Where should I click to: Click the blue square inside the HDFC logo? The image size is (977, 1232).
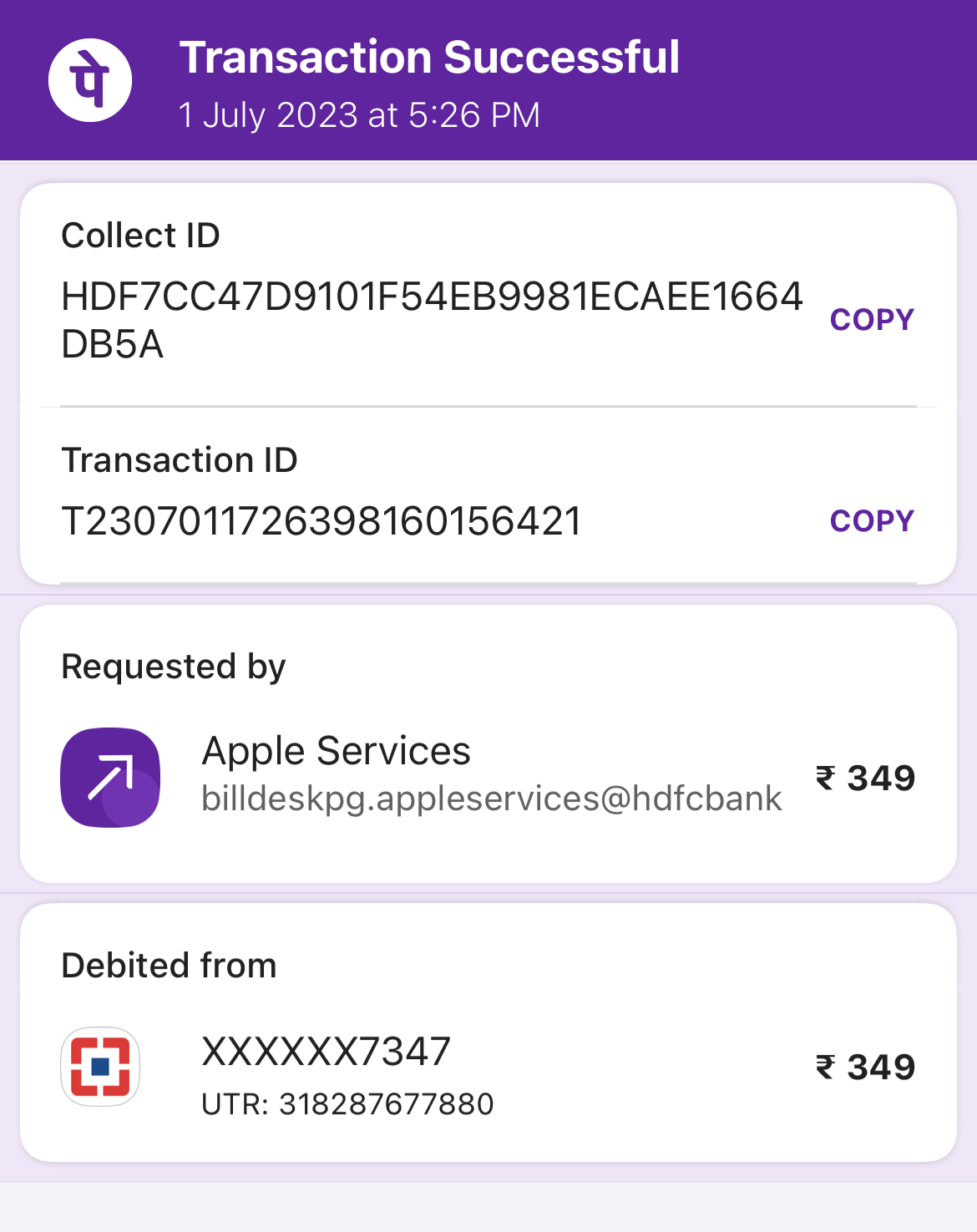pos(100,1067)
